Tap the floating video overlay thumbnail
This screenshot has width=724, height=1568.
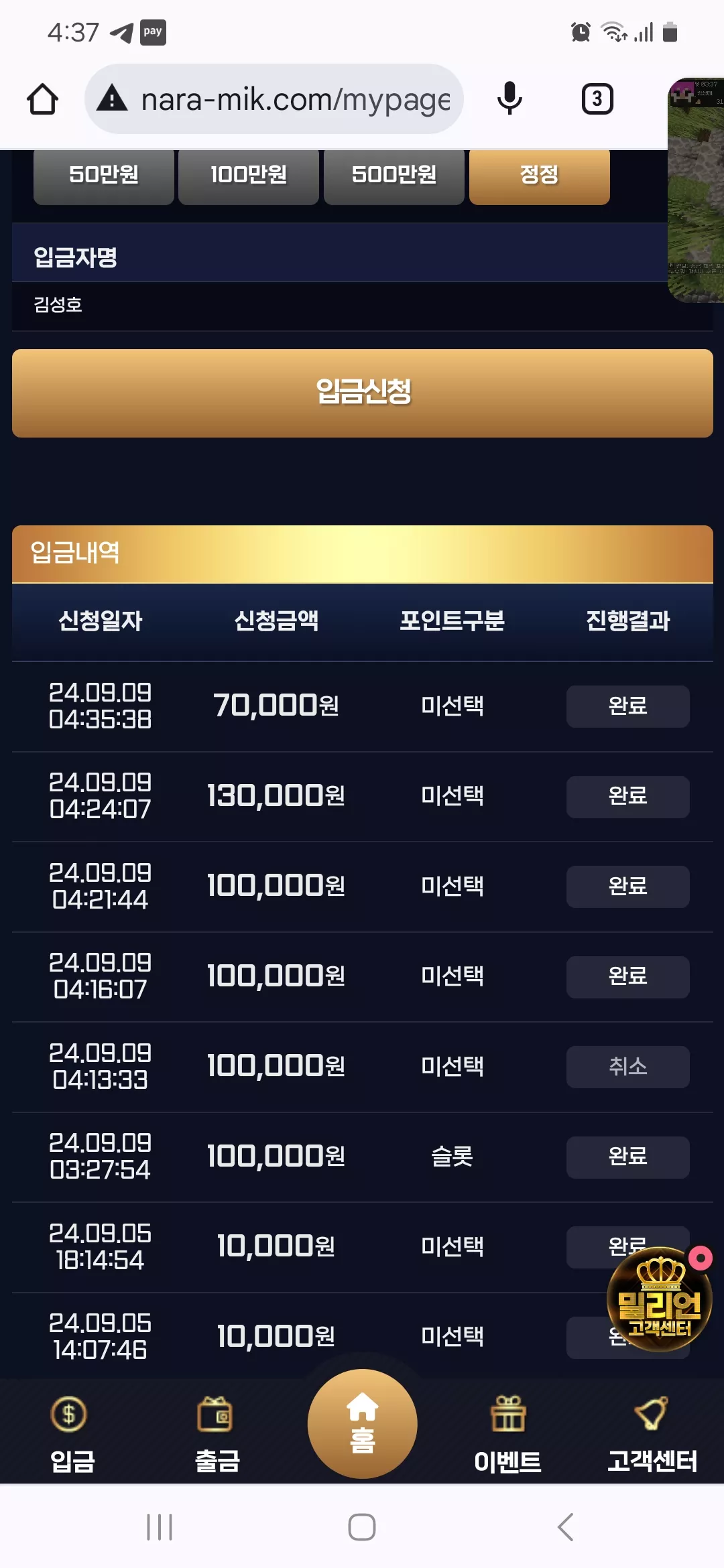point(696,190)
